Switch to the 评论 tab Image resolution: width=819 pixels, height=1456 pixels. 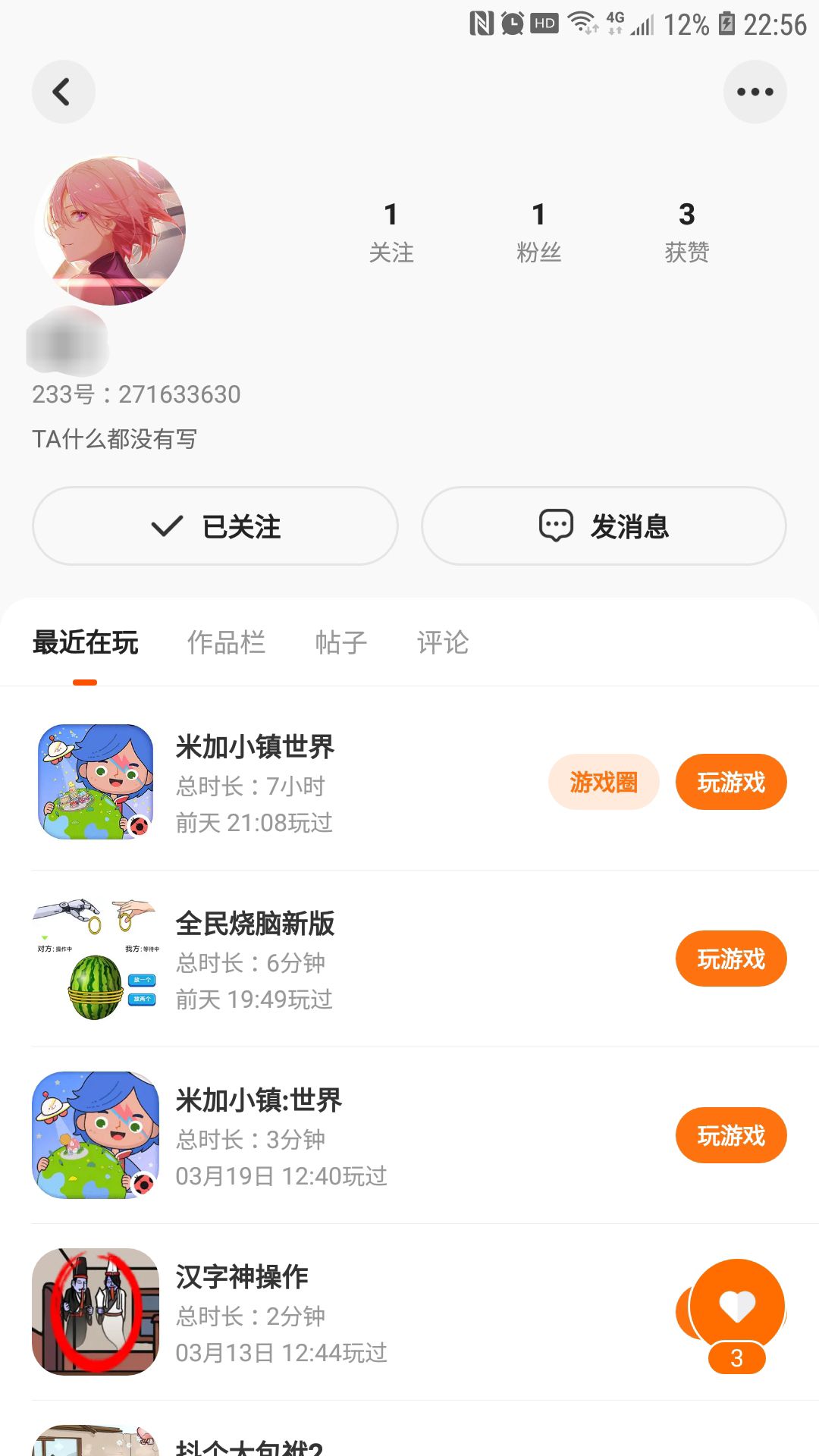tap(443, 643)
